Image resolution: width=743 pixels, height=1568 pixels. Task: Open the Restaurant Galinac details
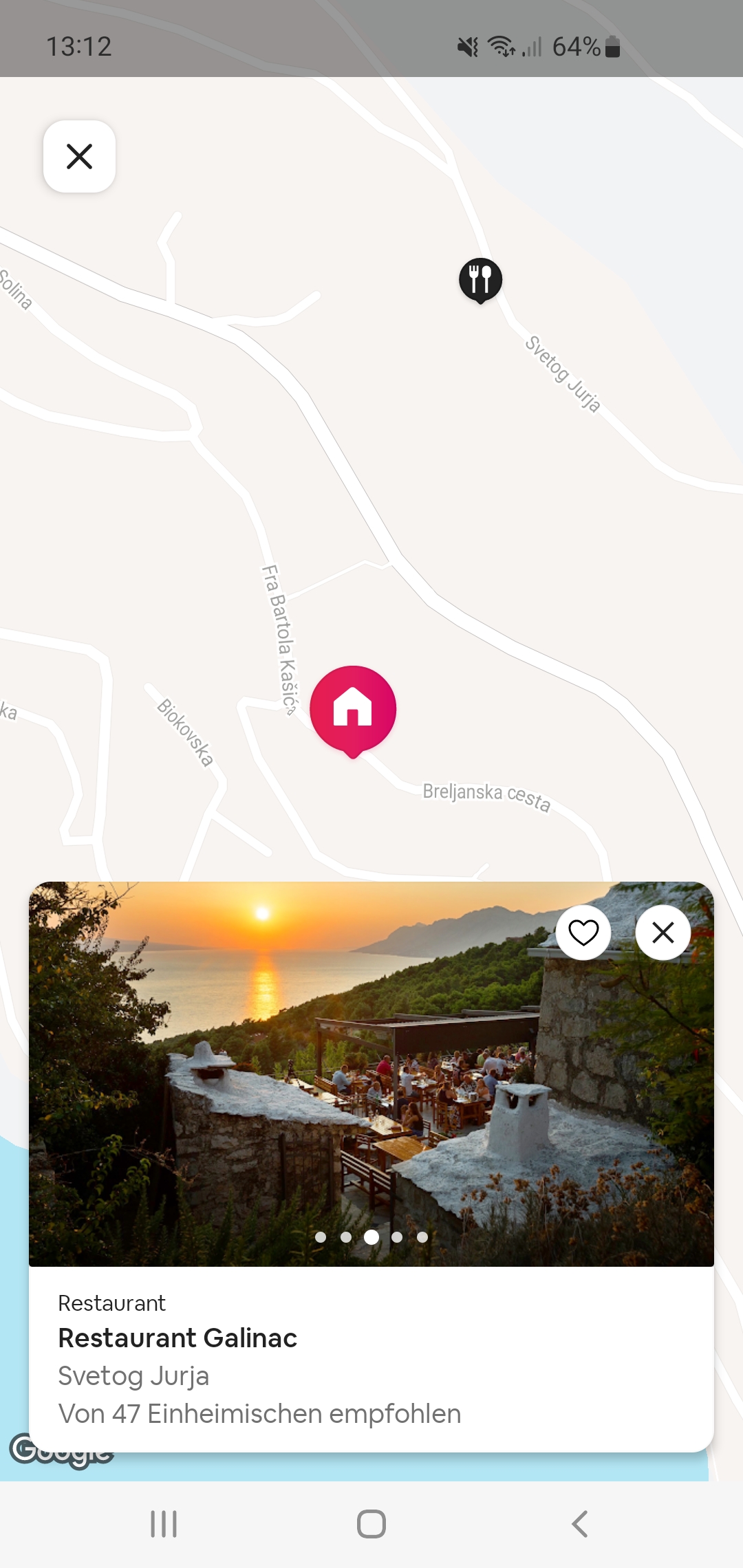177,1338
